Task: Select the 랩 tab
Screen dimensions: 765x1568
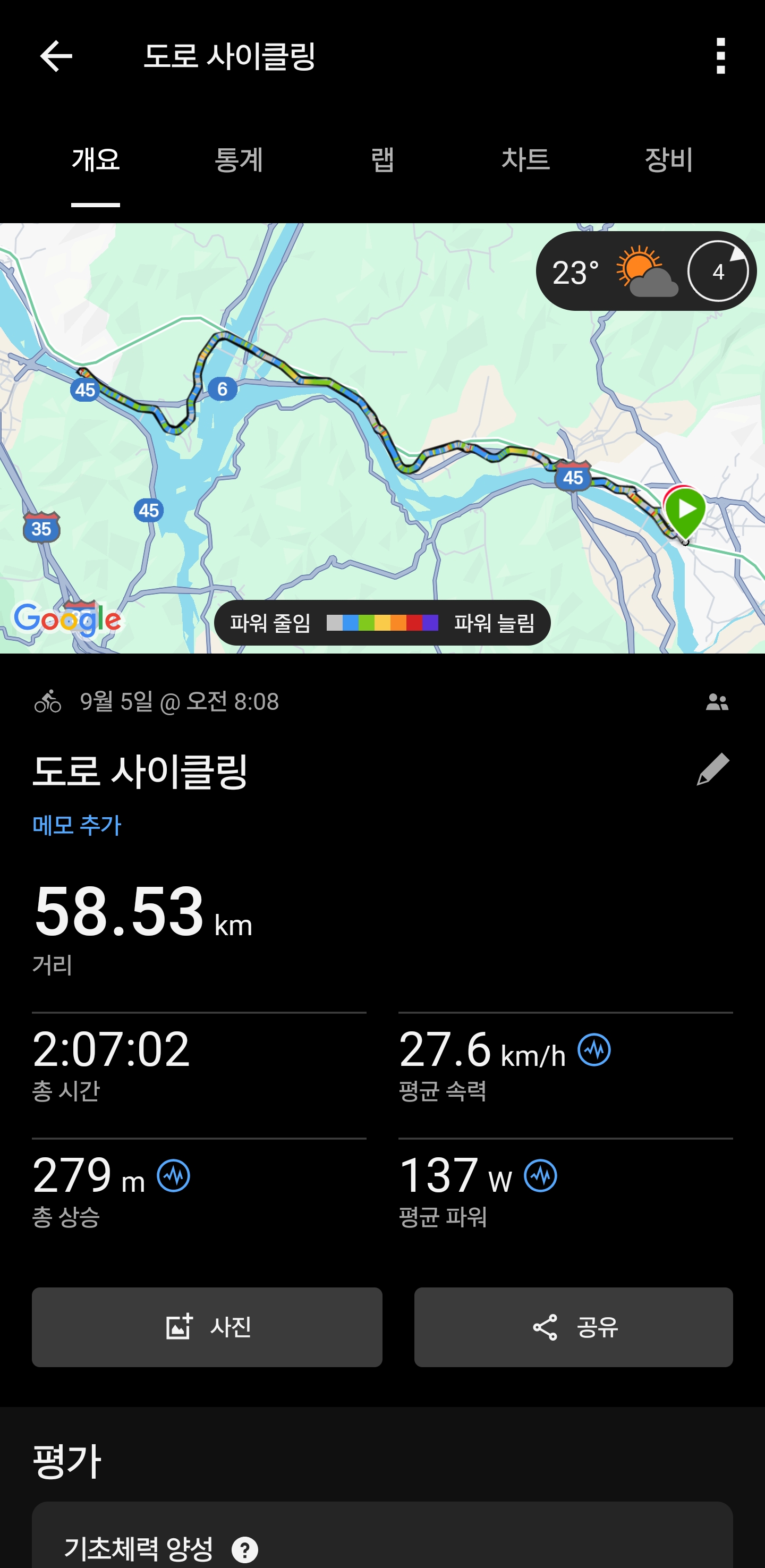Action: tap(382, 160)
